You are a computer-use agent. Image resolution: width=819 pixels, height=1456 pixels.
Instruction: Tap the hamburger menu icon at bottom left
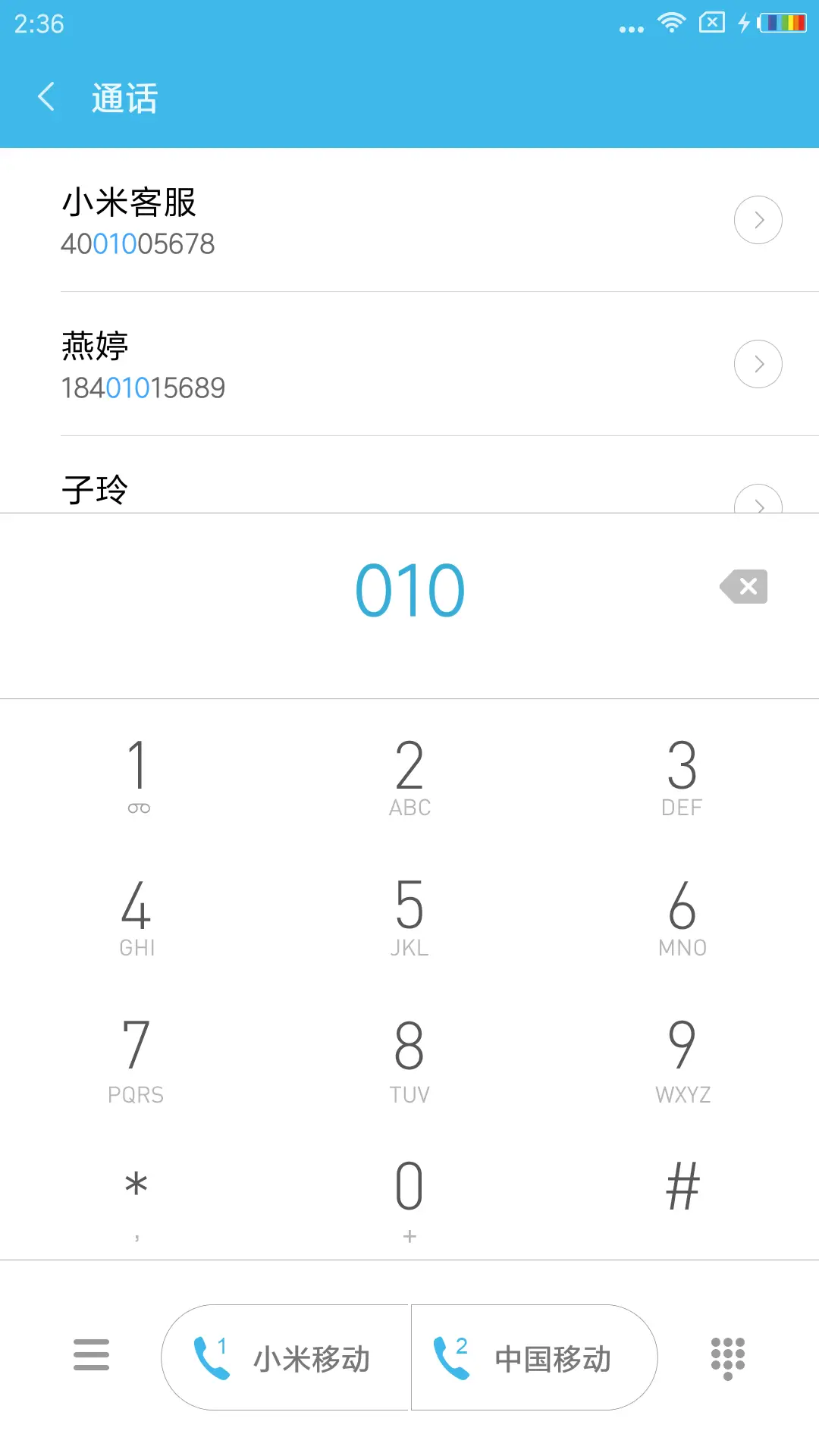point(91,1354)
